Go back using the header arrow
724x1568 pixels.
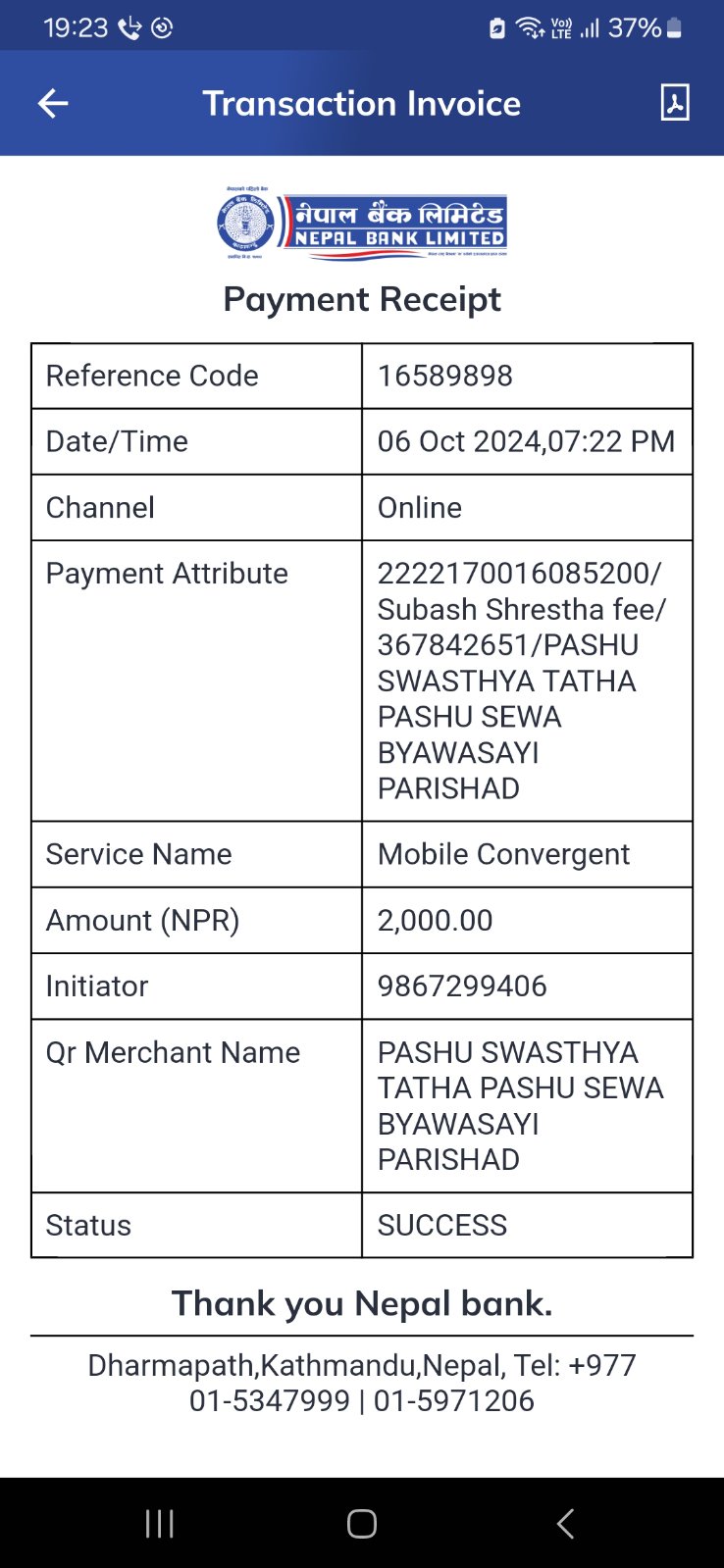click(x=53, y=103)
